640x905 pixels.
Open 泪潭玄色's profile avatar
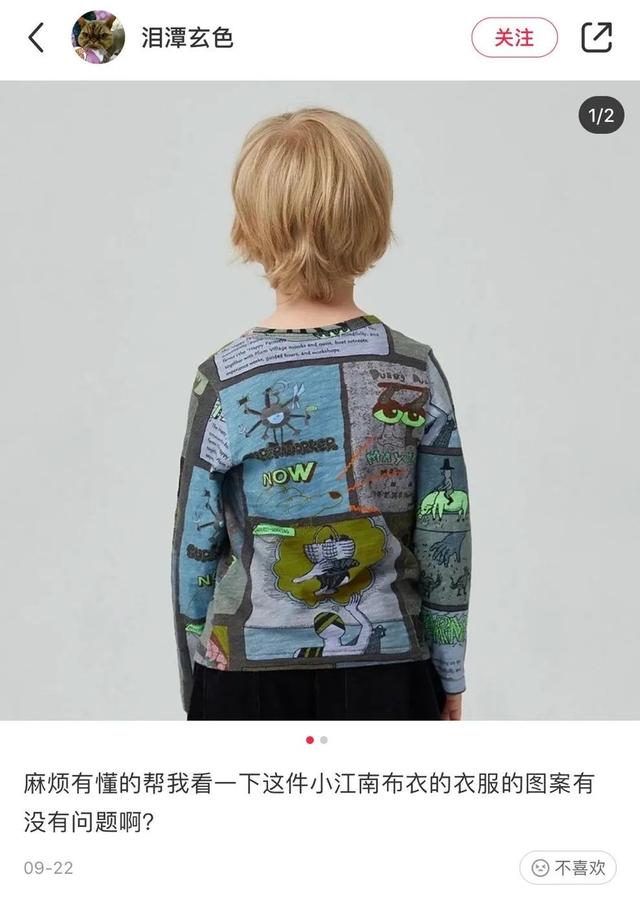tap(98, 39)
